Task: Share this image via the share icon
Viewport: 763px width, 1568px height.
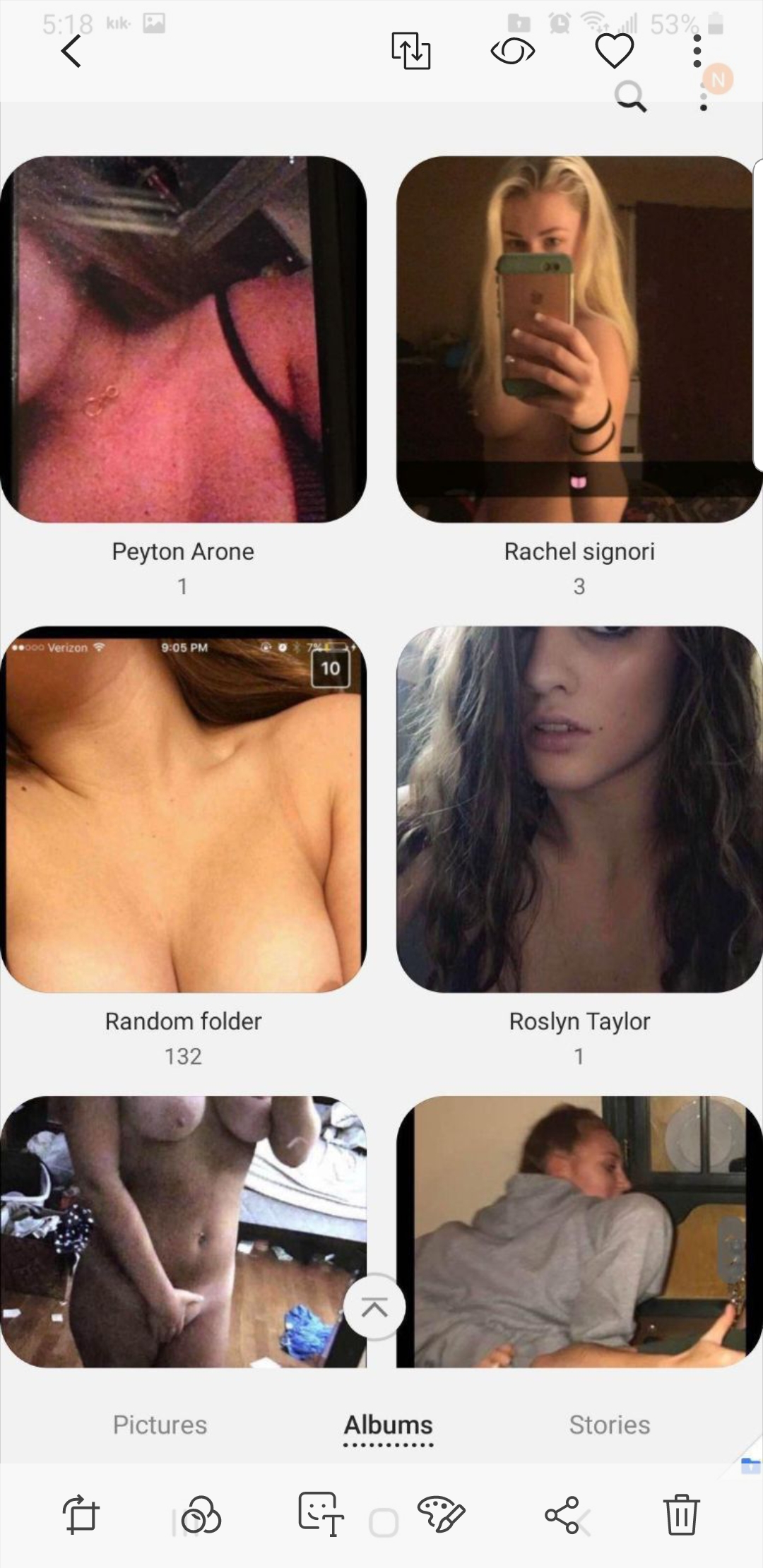Action: [x=562, y=1514]
